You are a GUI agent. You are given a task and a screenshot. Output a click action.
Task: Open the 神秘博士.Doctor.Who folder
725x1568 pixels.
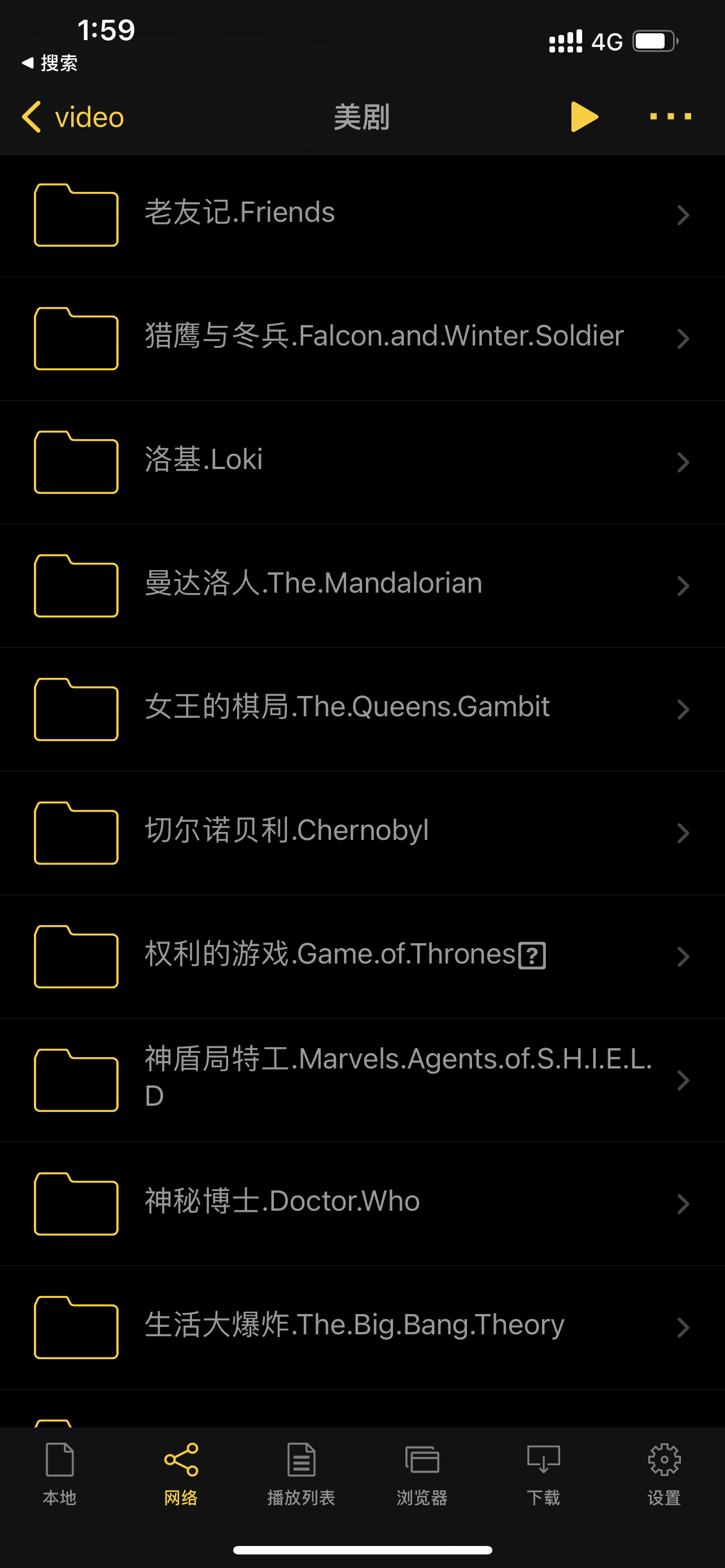[x=282, y=1203]
